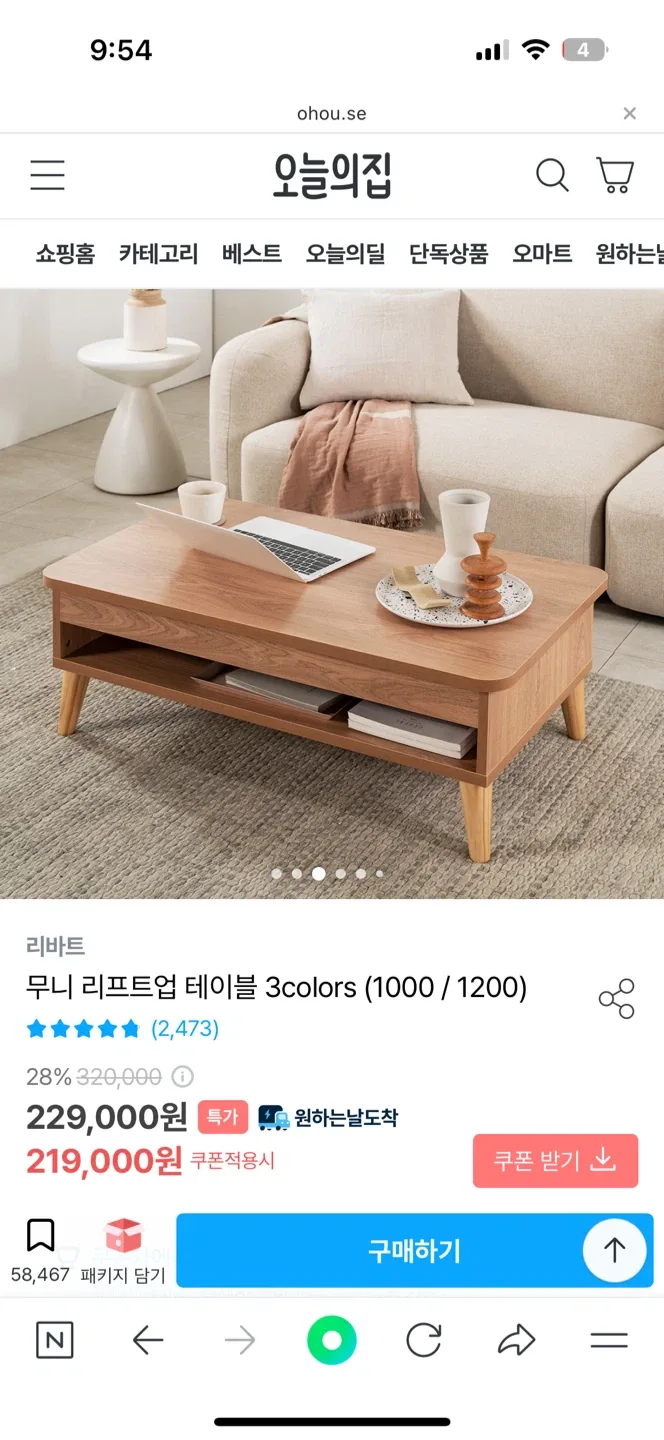Open the hamburger menu

[47, 175]
